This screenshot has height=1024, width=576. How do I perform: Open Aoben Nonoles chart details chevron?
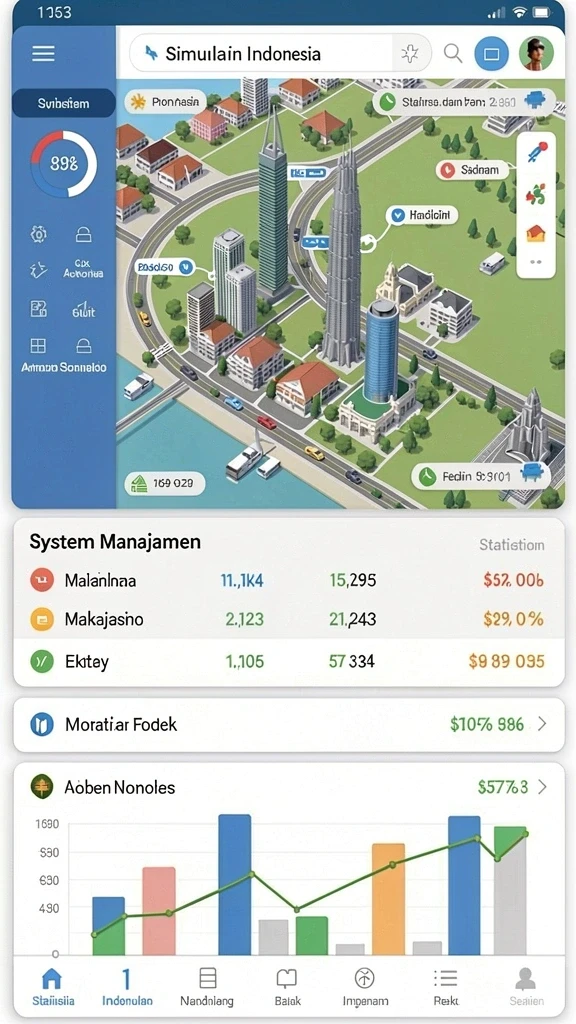(542, 787)
